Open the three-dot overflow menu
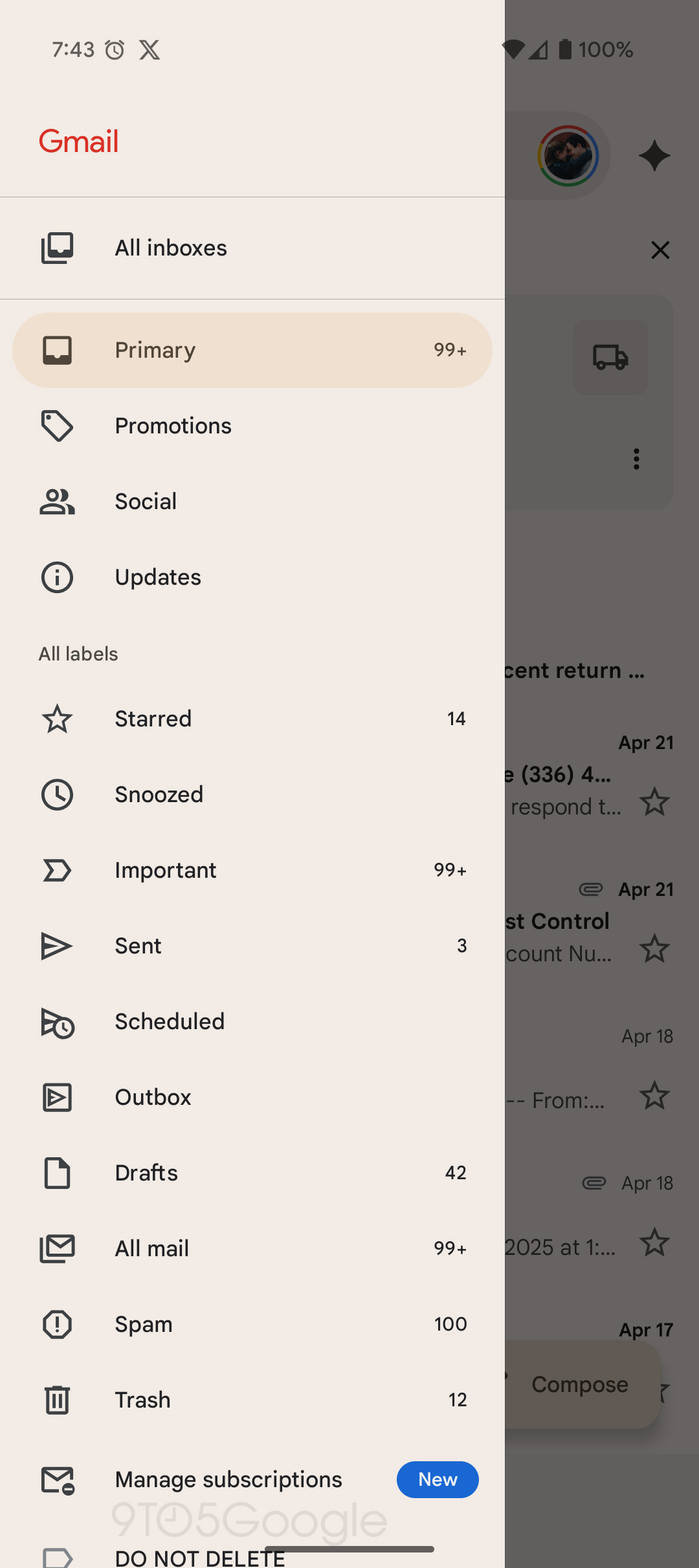The image size is (699, 1568). click(x=636, y=459)
